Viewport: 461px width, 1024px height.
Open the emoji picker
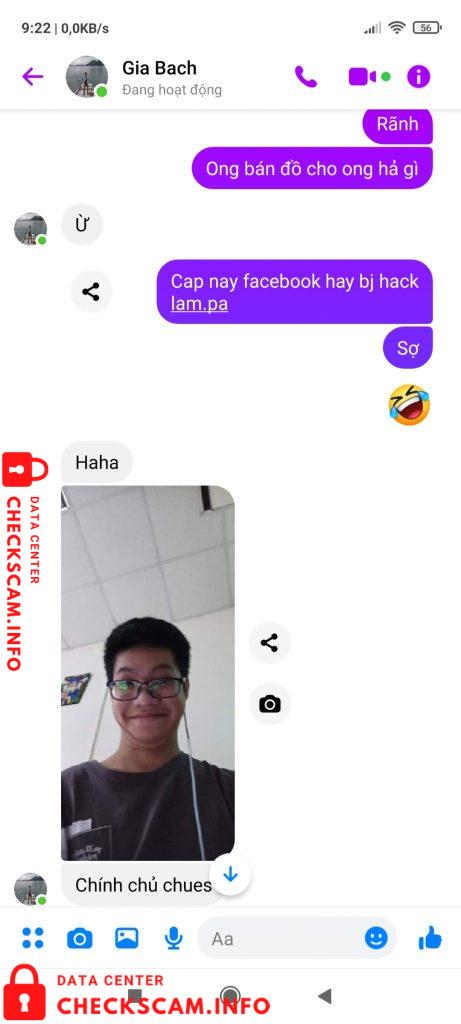(376, 938)
